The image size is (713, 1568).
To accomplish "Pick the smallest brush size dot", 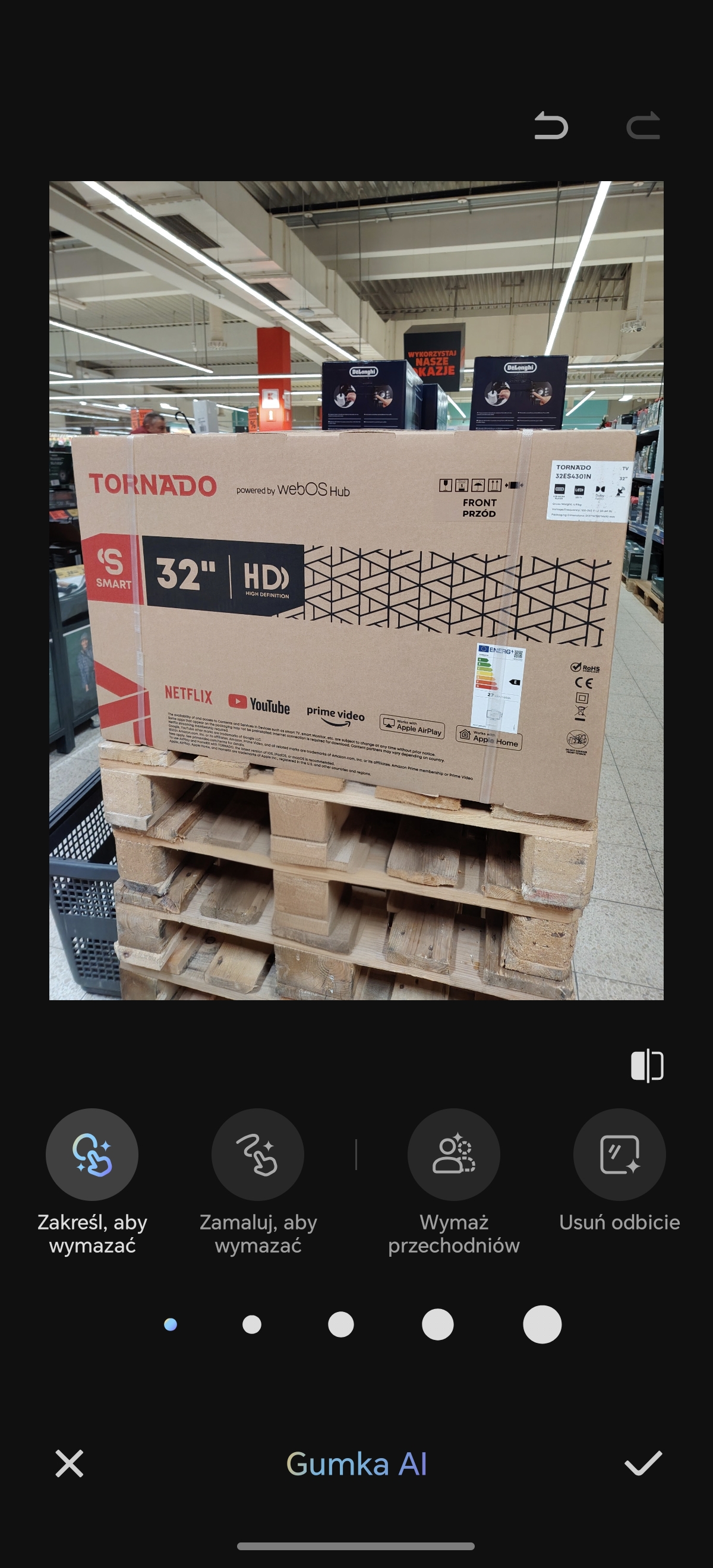I will pyautogui.click(x=171, y=1324).
